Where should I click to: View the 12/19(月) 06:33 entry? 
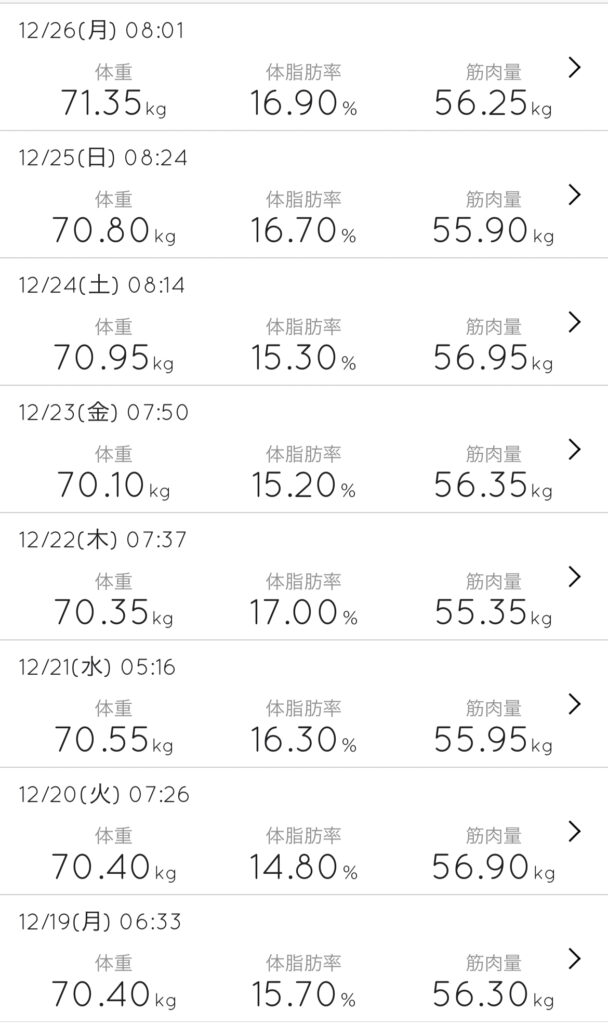click(x=304, y=959)
